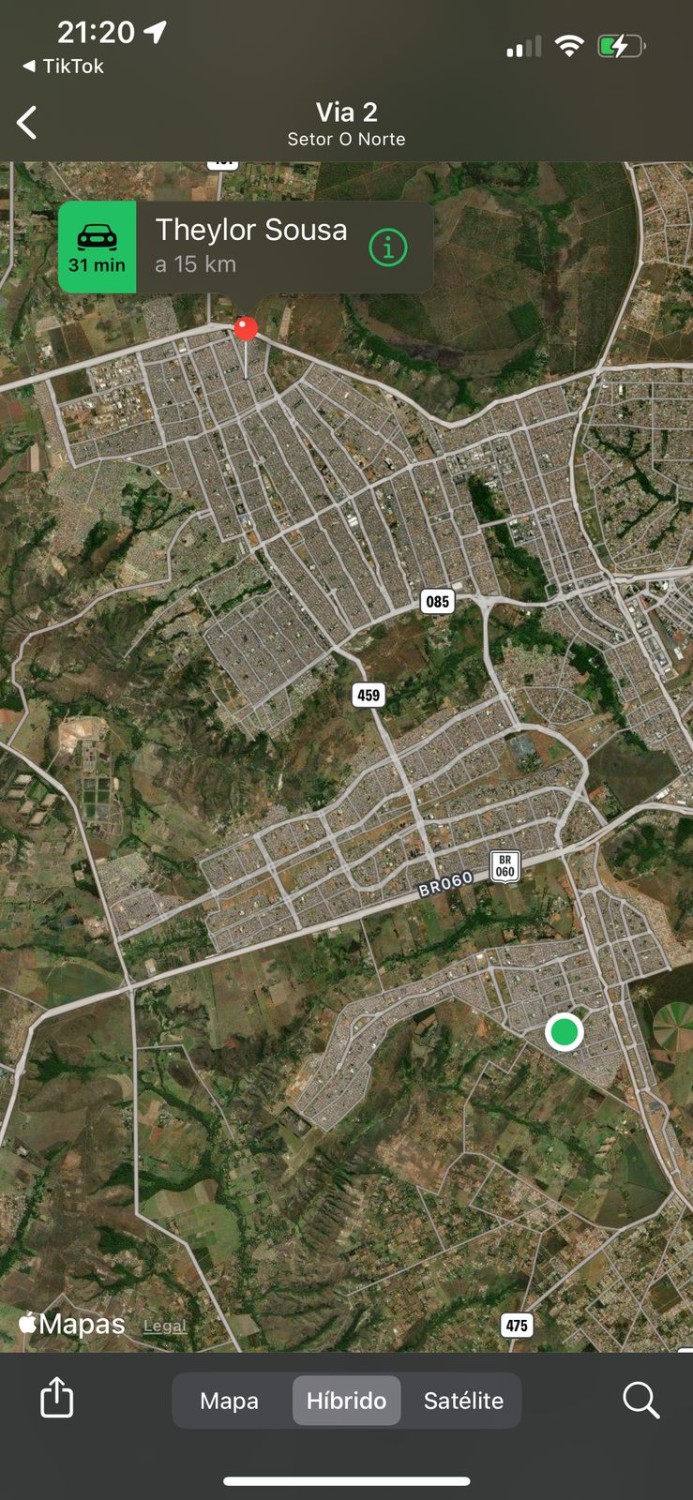This screenshot has height=1500, width=693.
Task: Select the Híbrido map mode
Action: click(346, 1400)
